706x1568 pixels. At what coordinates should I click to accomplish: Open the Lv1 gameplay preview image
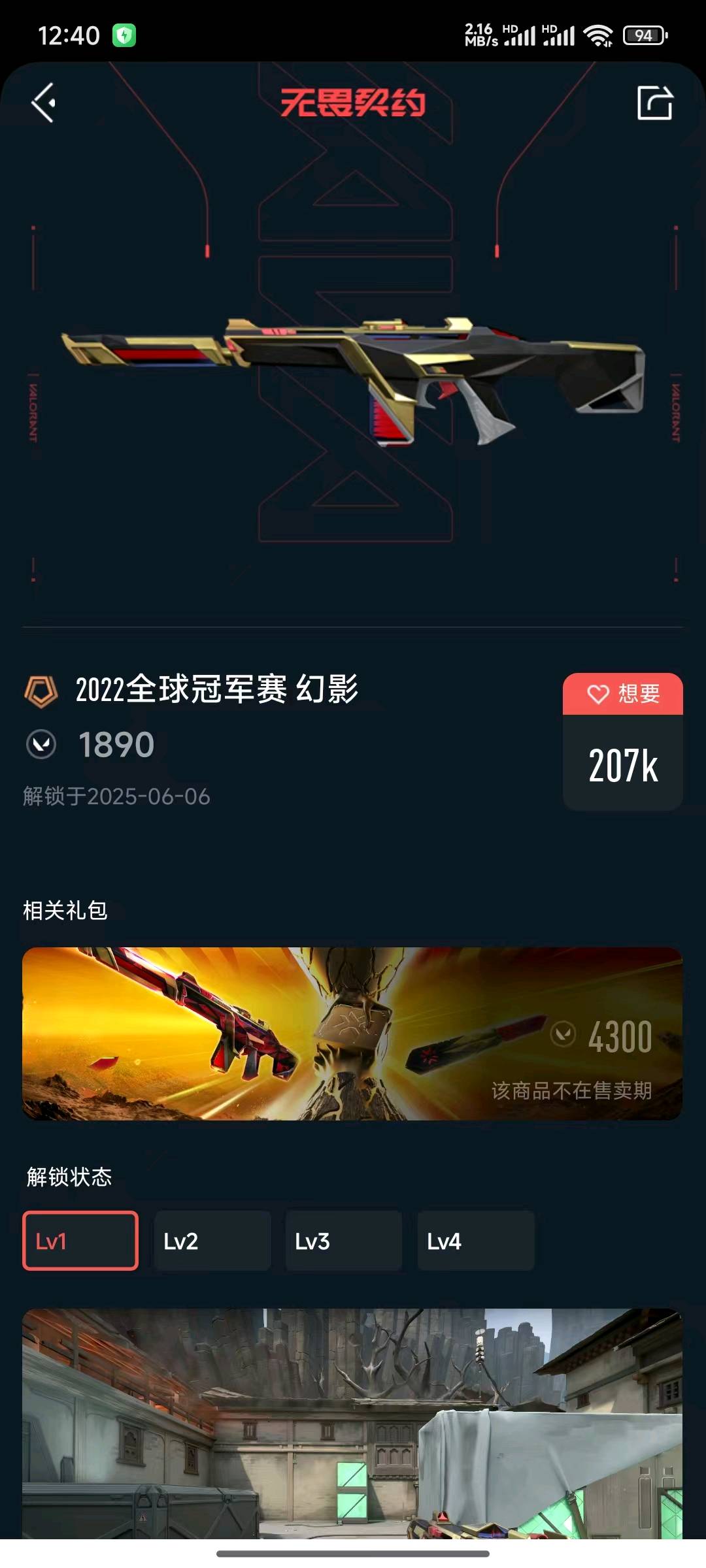pos(352,1423)
